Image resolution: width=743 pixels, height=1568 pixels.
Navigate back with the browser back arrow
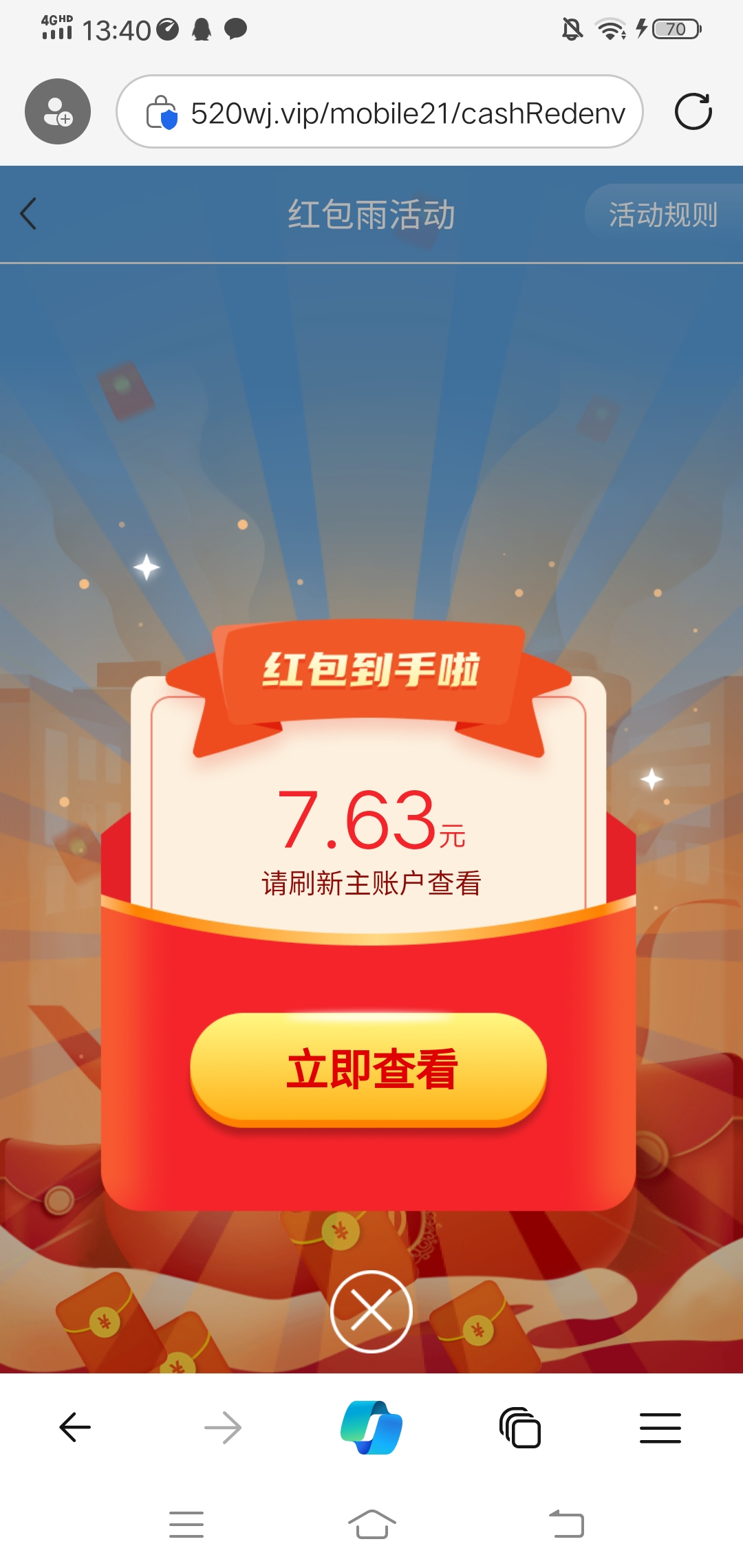[75, 1427]
